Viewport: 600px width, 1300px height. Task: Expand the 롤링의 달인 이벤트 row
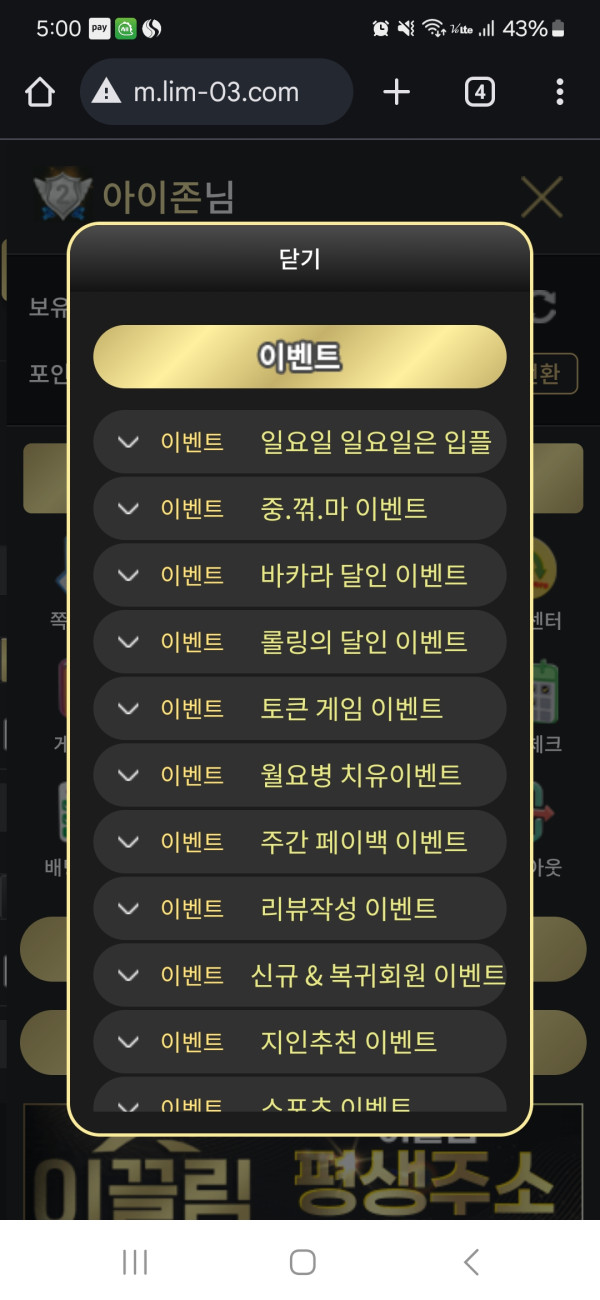(x=299, y=641)
